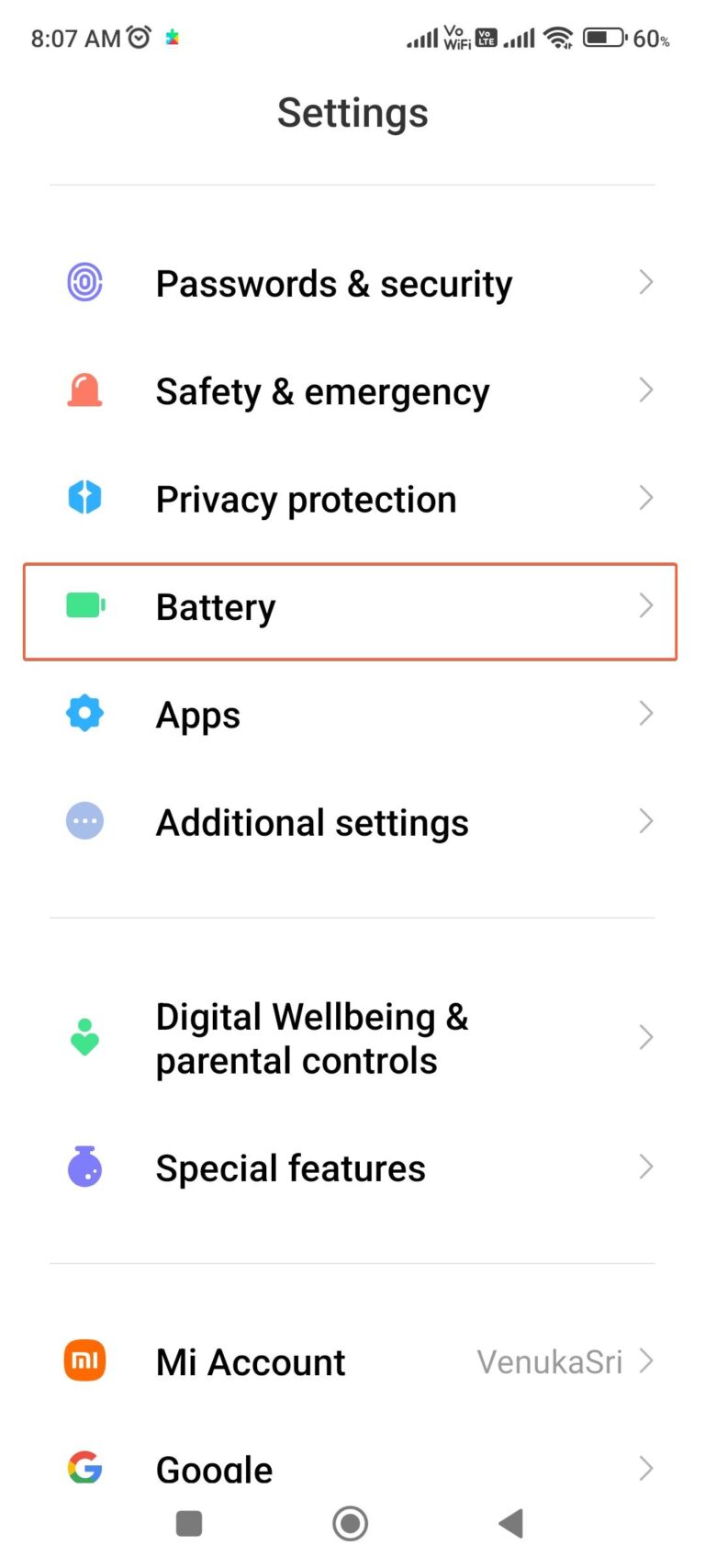Select the green Battery icon
Screen dimensions: 705x1568
(84, 605)
